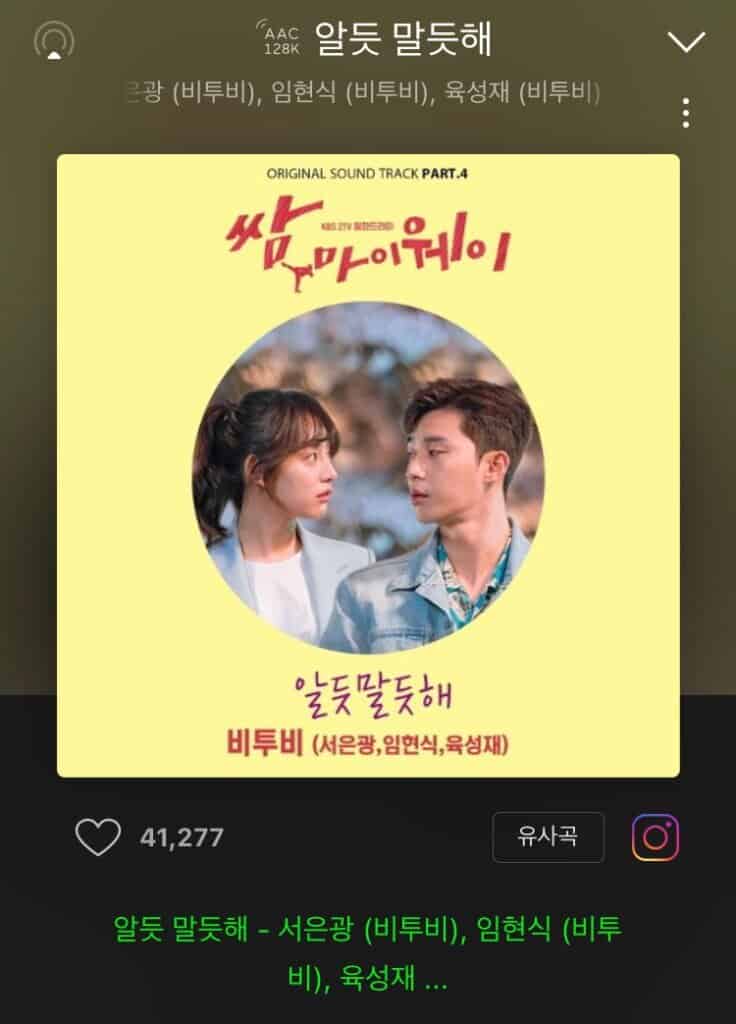Open the cast/audio output icon
Screen dimensions: 736x1024
53,41
